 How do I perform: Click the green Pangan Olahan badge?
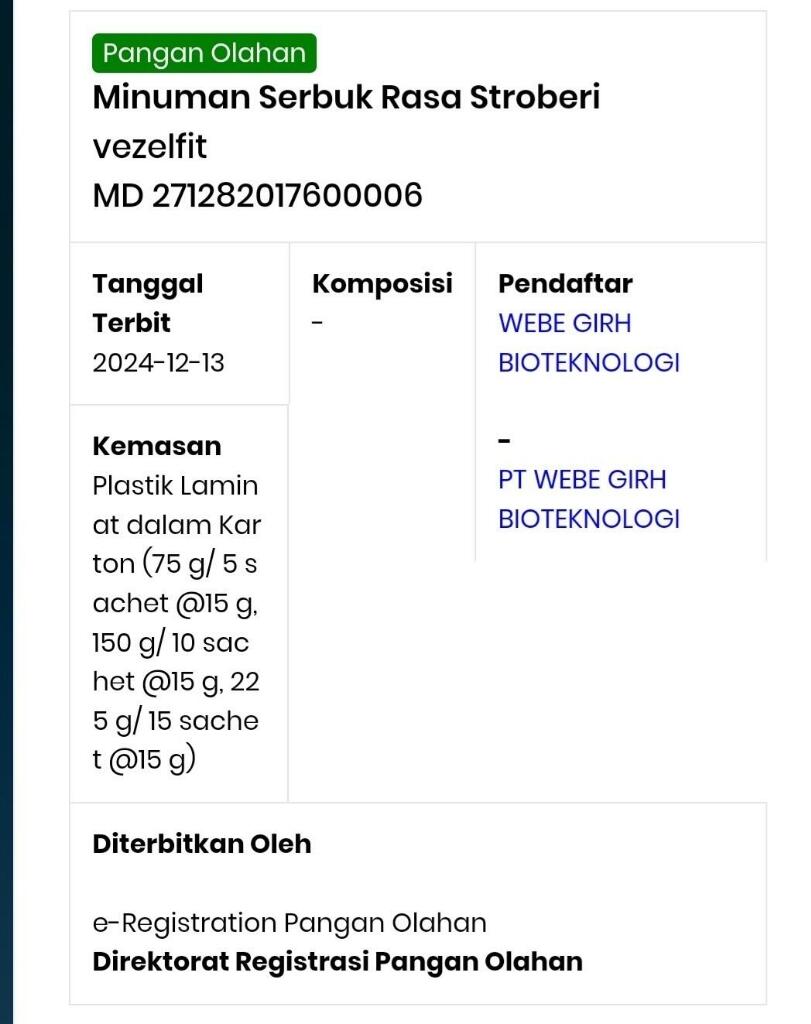point(202,54)
